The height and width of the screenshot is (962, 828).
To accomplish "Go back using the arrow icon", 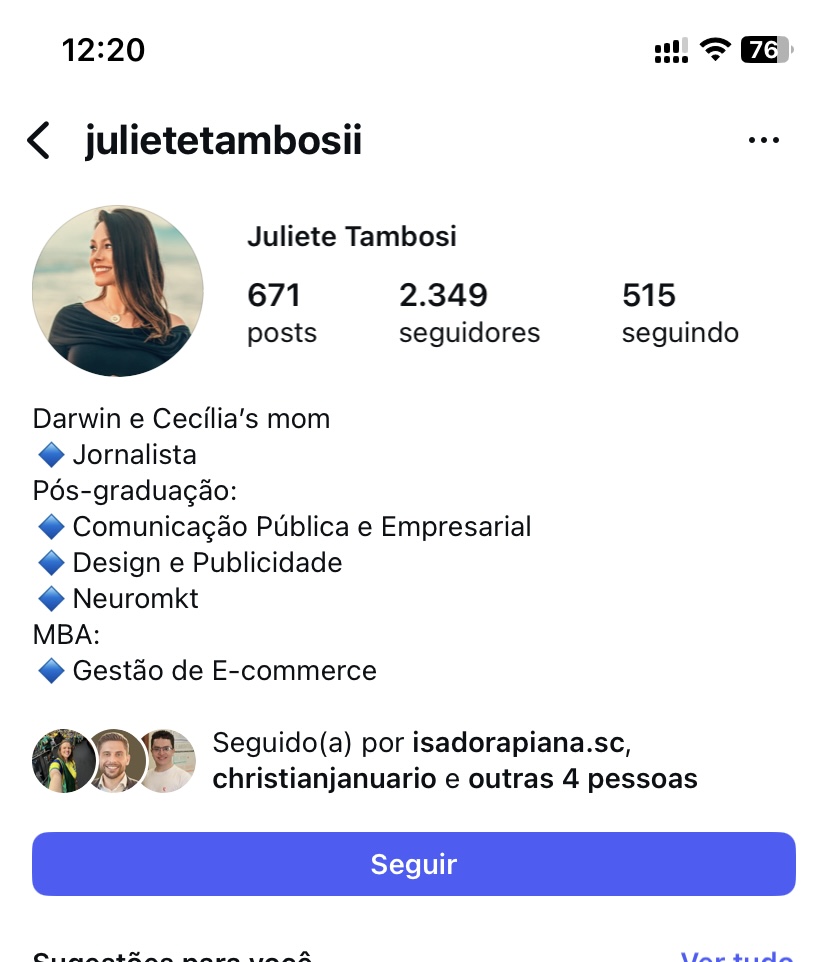I will pyautogui.click(x=38, y=141).
